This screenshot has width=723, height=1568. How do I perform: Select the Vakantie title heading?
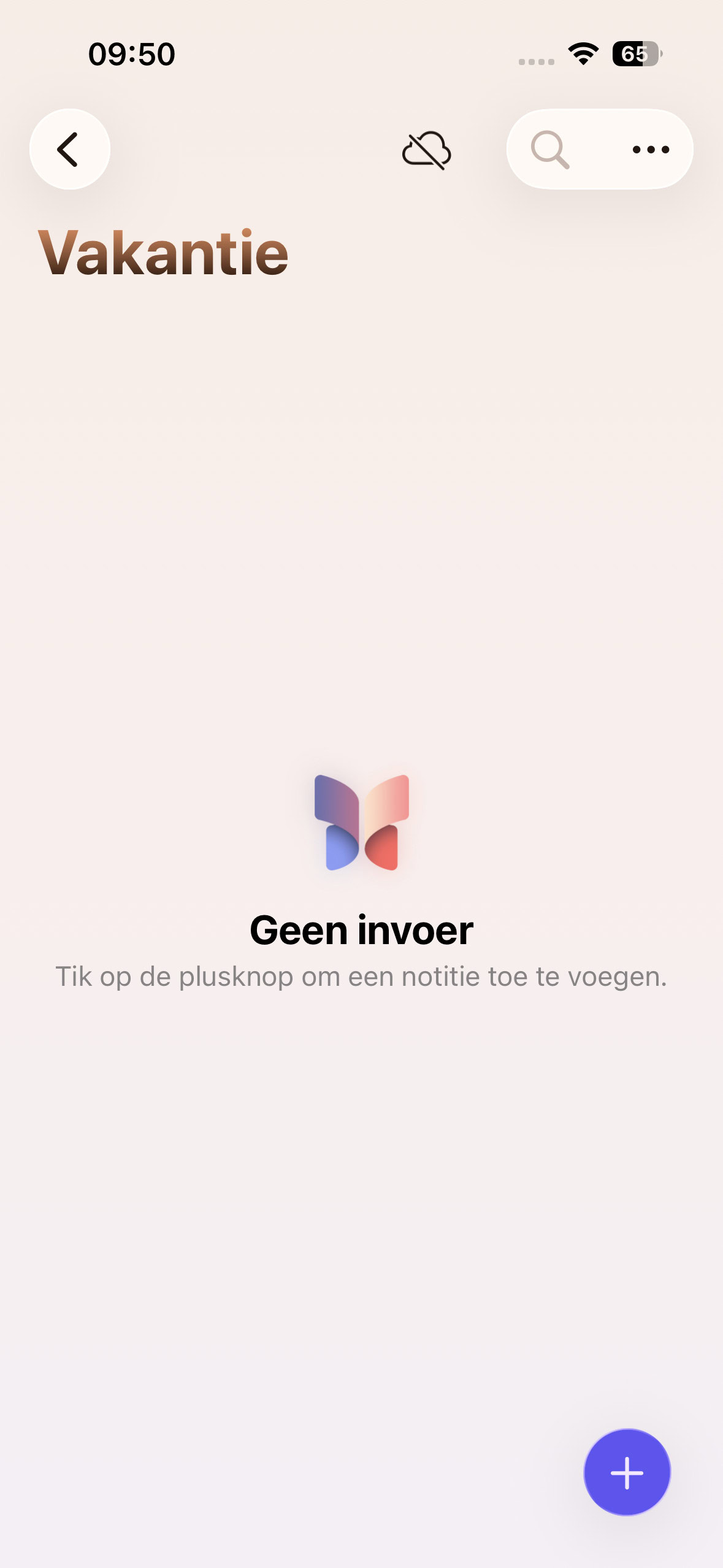pyautogui.click(x=163, y=252)
